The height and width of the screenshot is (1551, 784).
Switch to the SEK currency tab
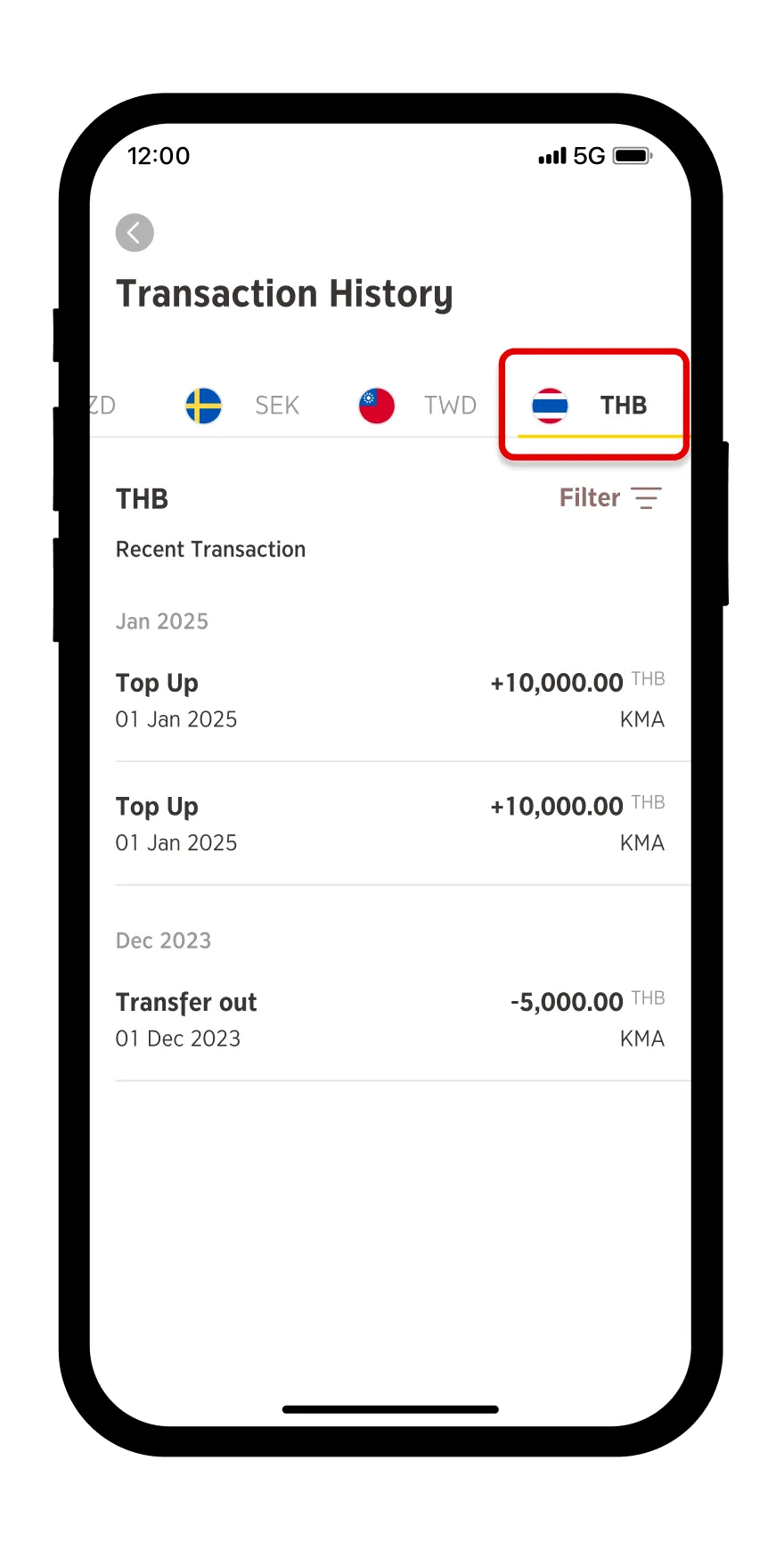tap(243, 406)
